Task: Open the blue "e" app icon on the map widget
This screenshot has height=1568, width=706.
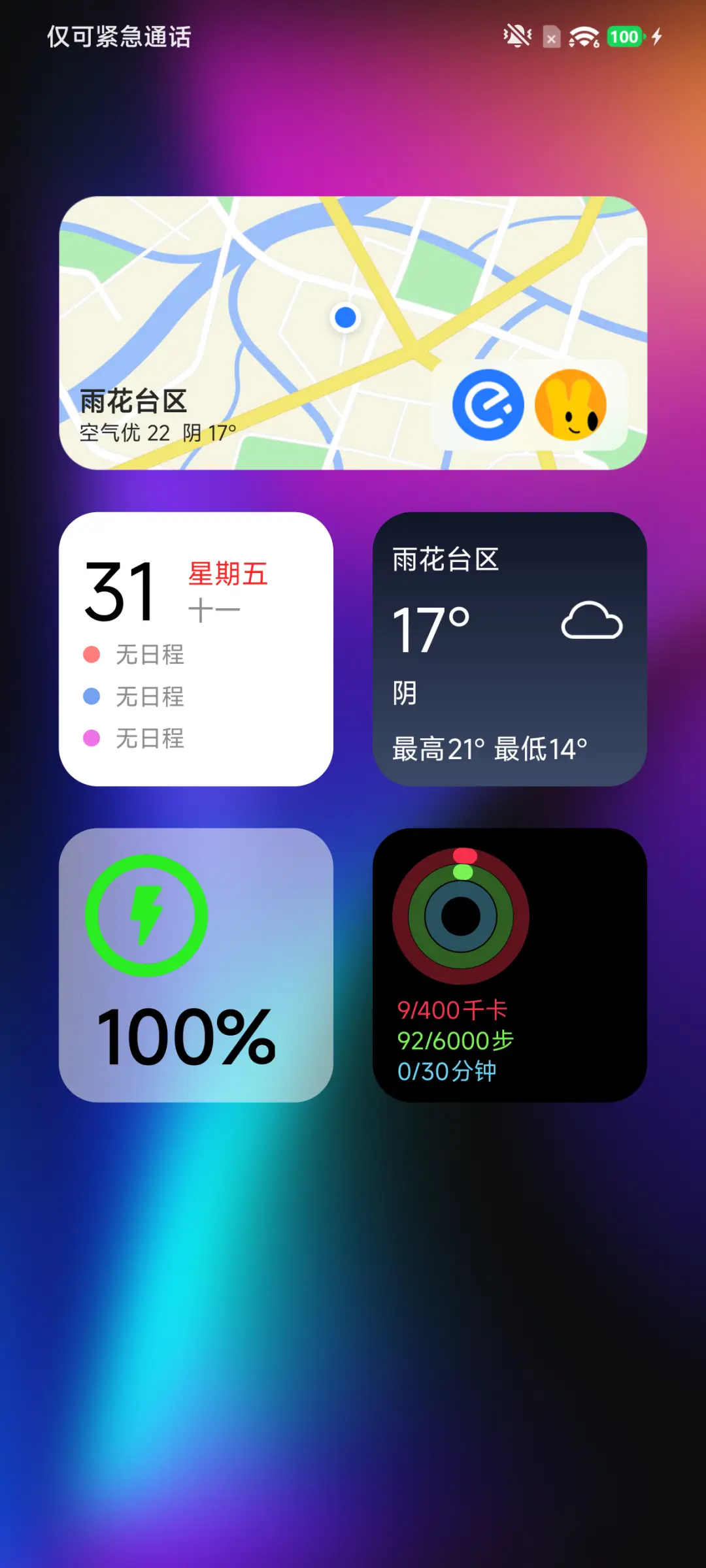Action: coord(487,405)
